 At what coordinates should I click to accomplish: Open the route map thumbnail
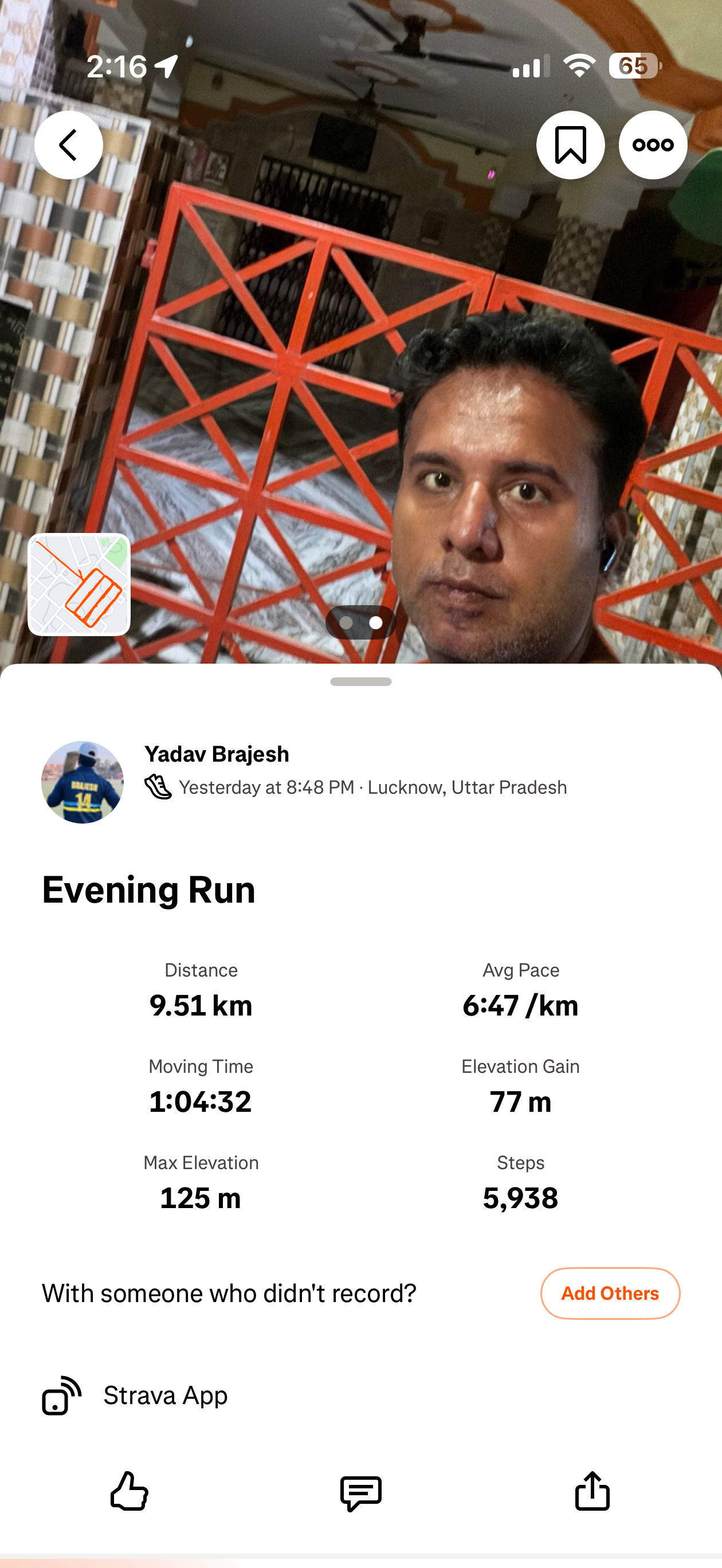coord(79,585)
